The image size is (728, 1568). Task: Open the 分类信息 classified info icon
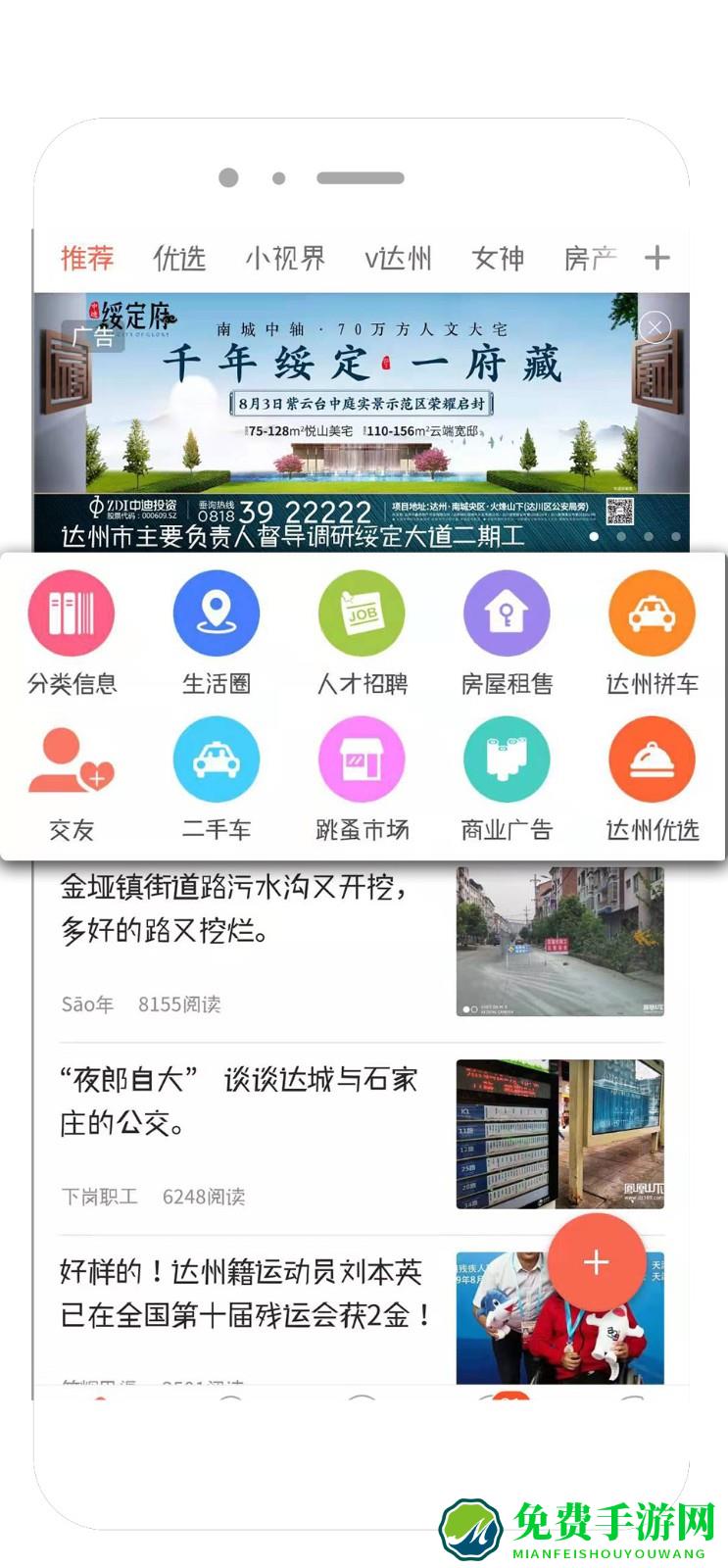pos(72,612)
